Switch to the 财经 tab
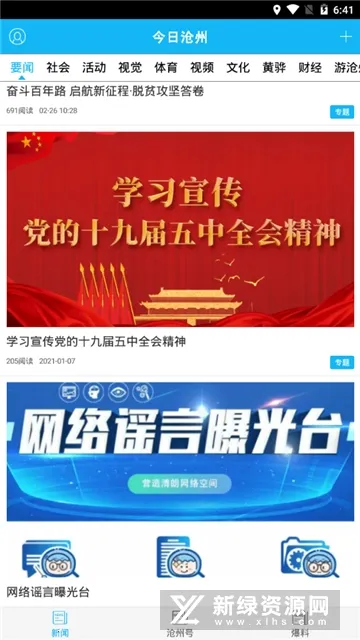Image resolution: width=360 pixels, height=640 pixels. coord(310,67)
